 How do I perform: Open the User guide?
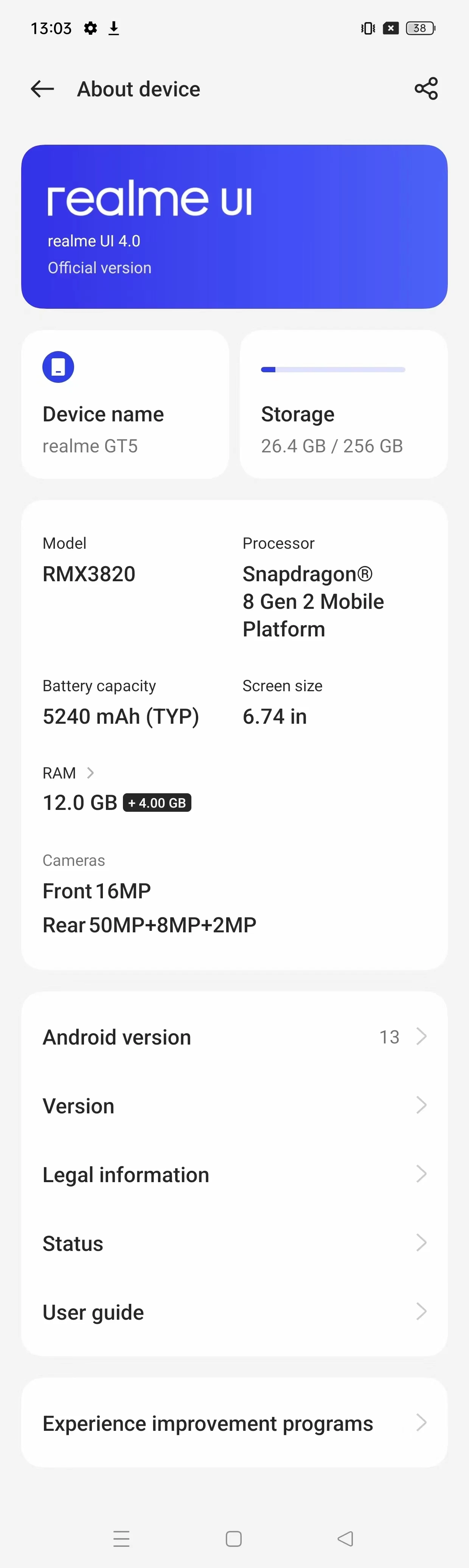click(234, 1313)
